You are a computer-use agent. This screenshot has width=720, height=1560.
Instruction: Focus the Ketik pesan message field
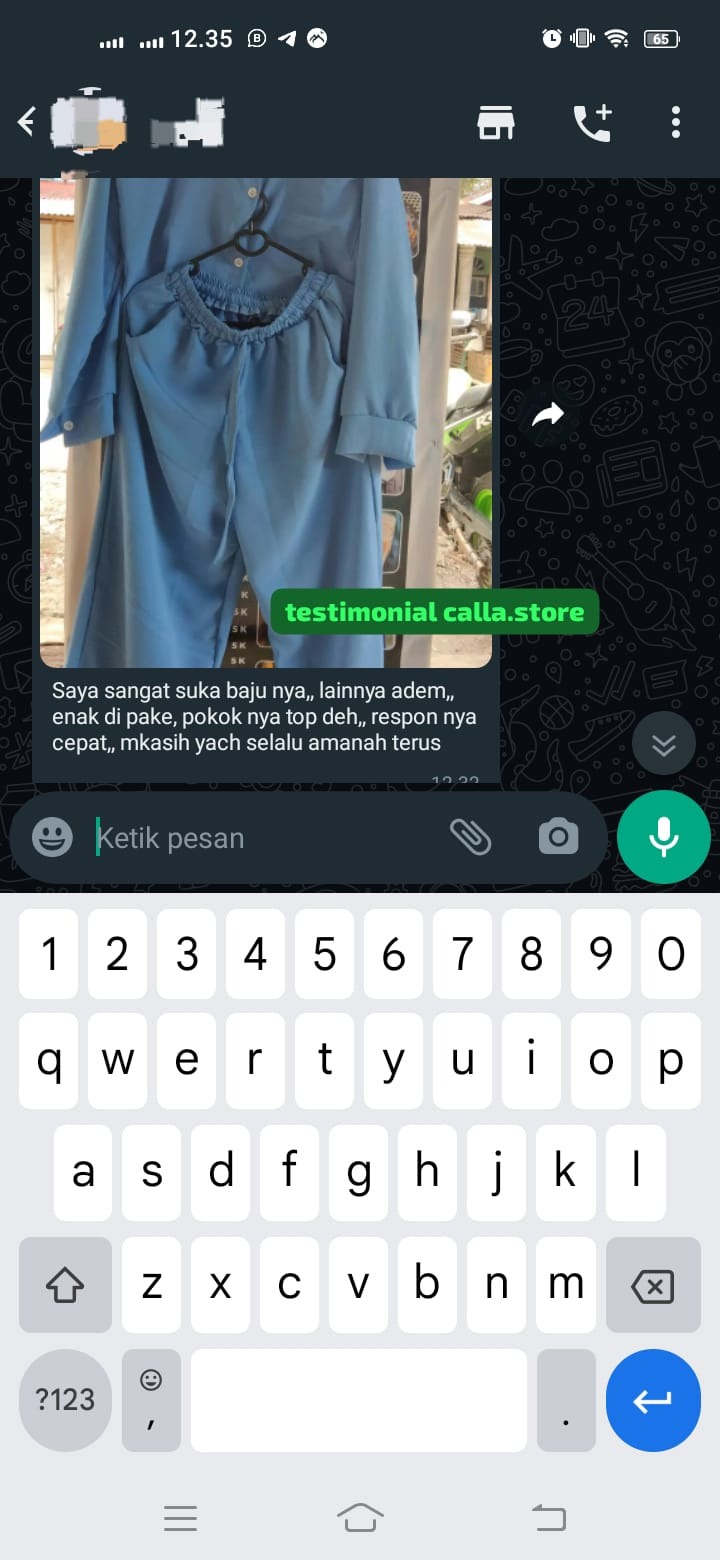(260, 837)
